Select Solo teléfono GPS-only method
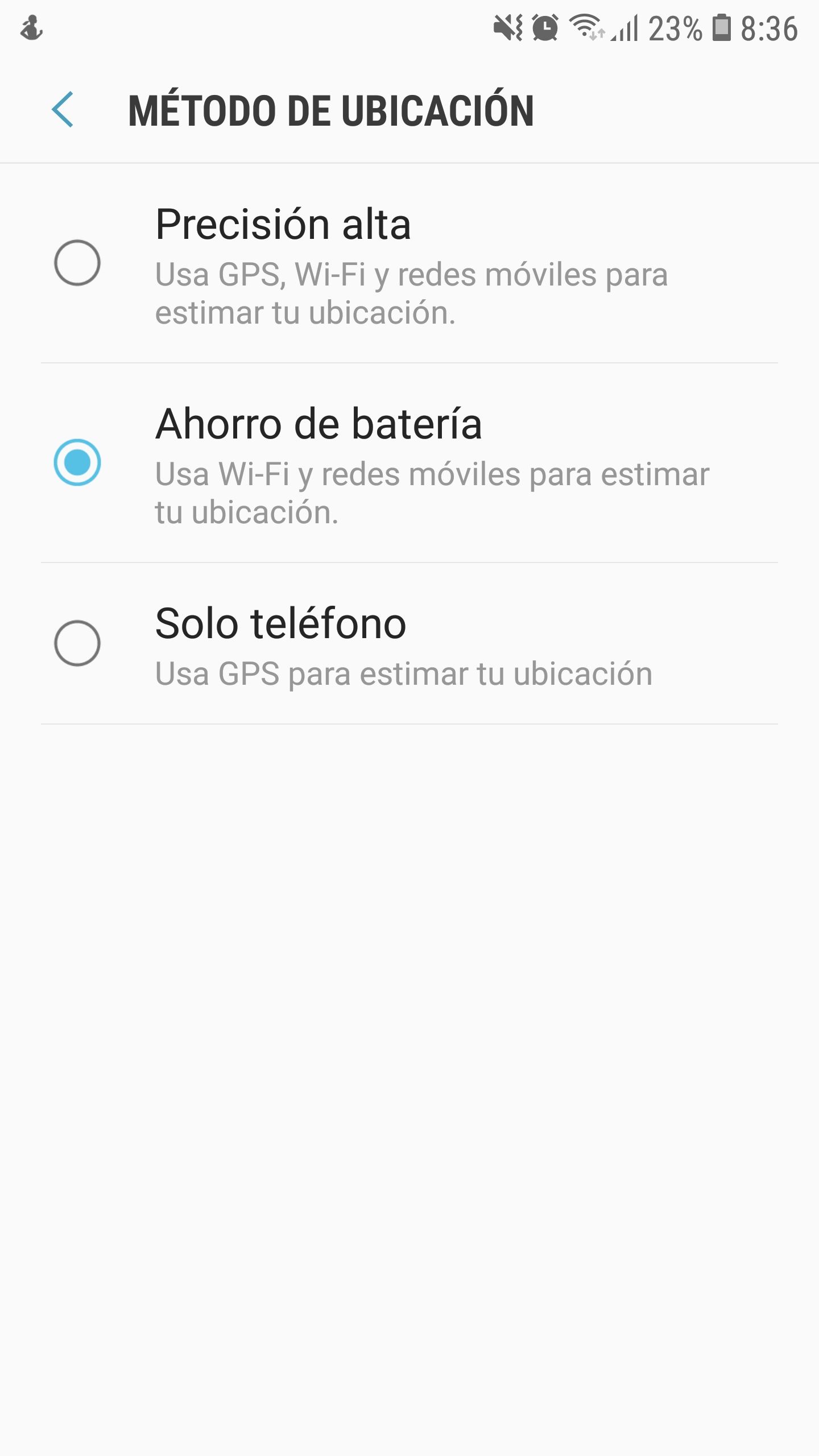819x1456 pixels. [x=77, y=643]
